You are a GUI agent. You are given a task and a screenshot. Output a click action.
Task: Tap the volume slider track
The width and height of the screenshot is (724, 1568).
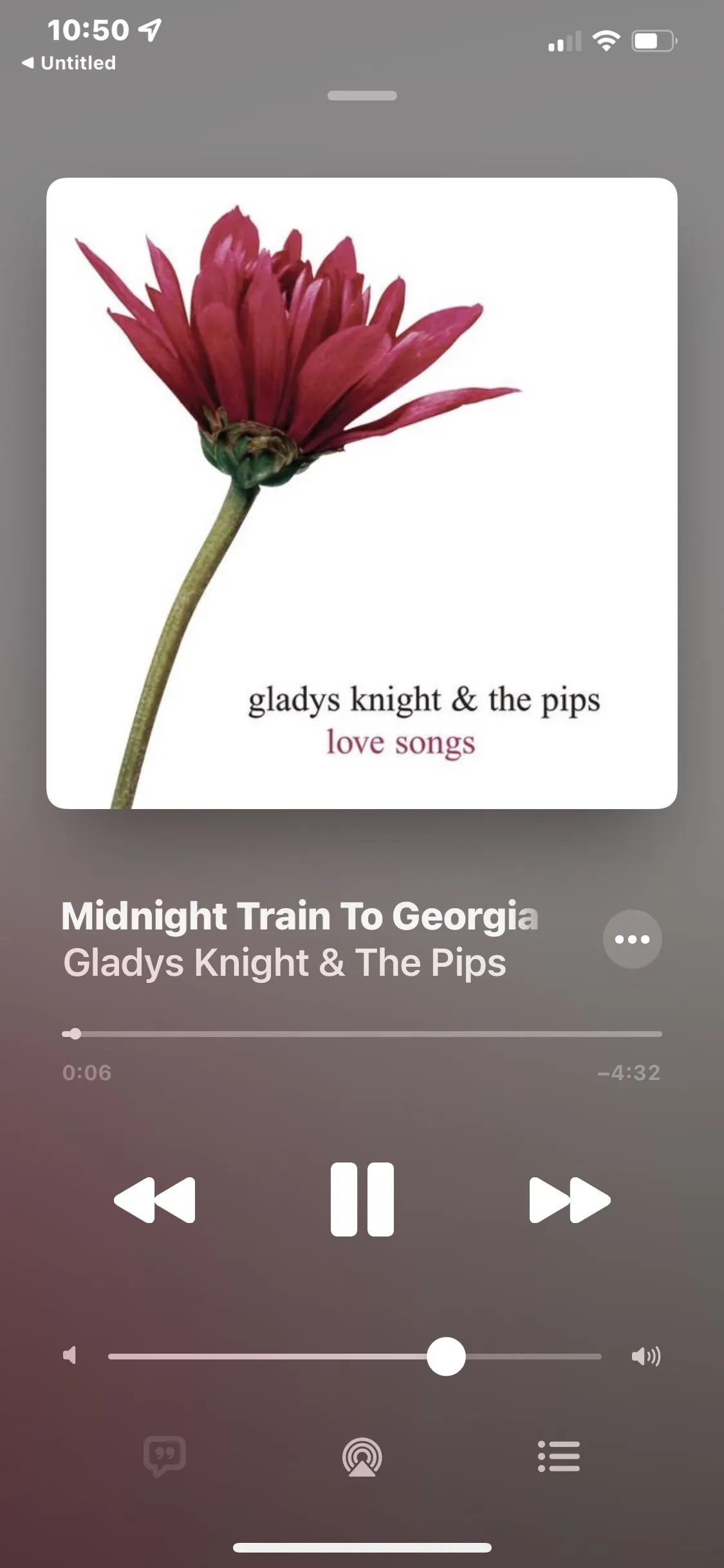click(354, 1356)
